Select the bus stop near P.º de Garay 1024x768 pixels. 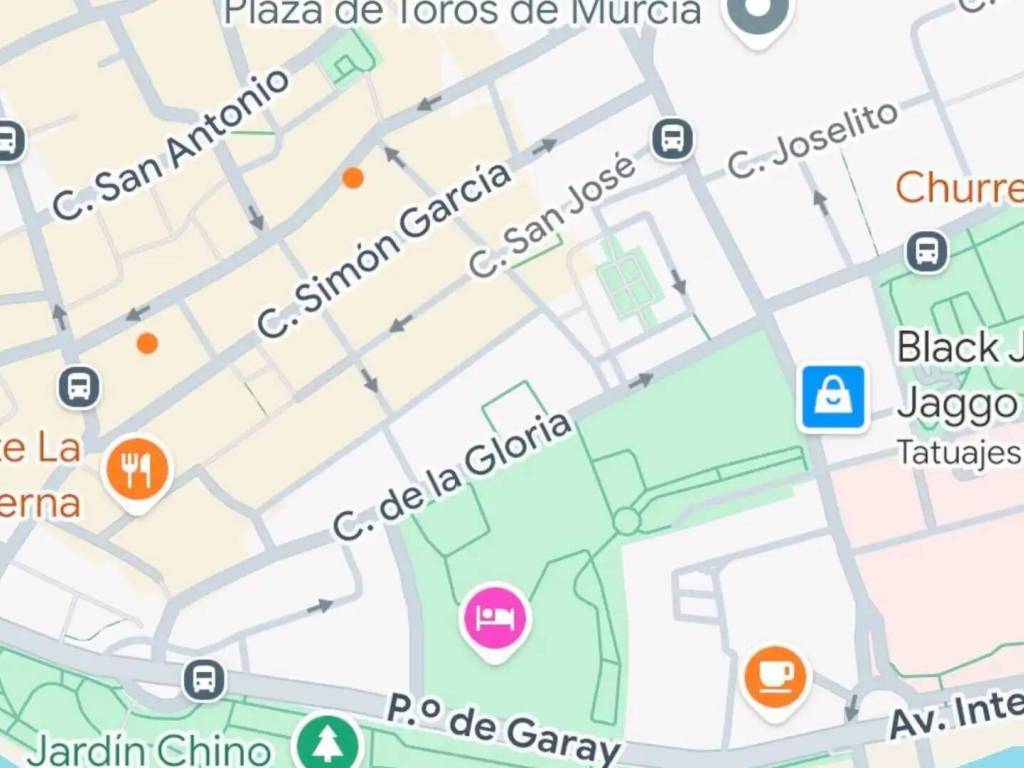coord(204,680)
